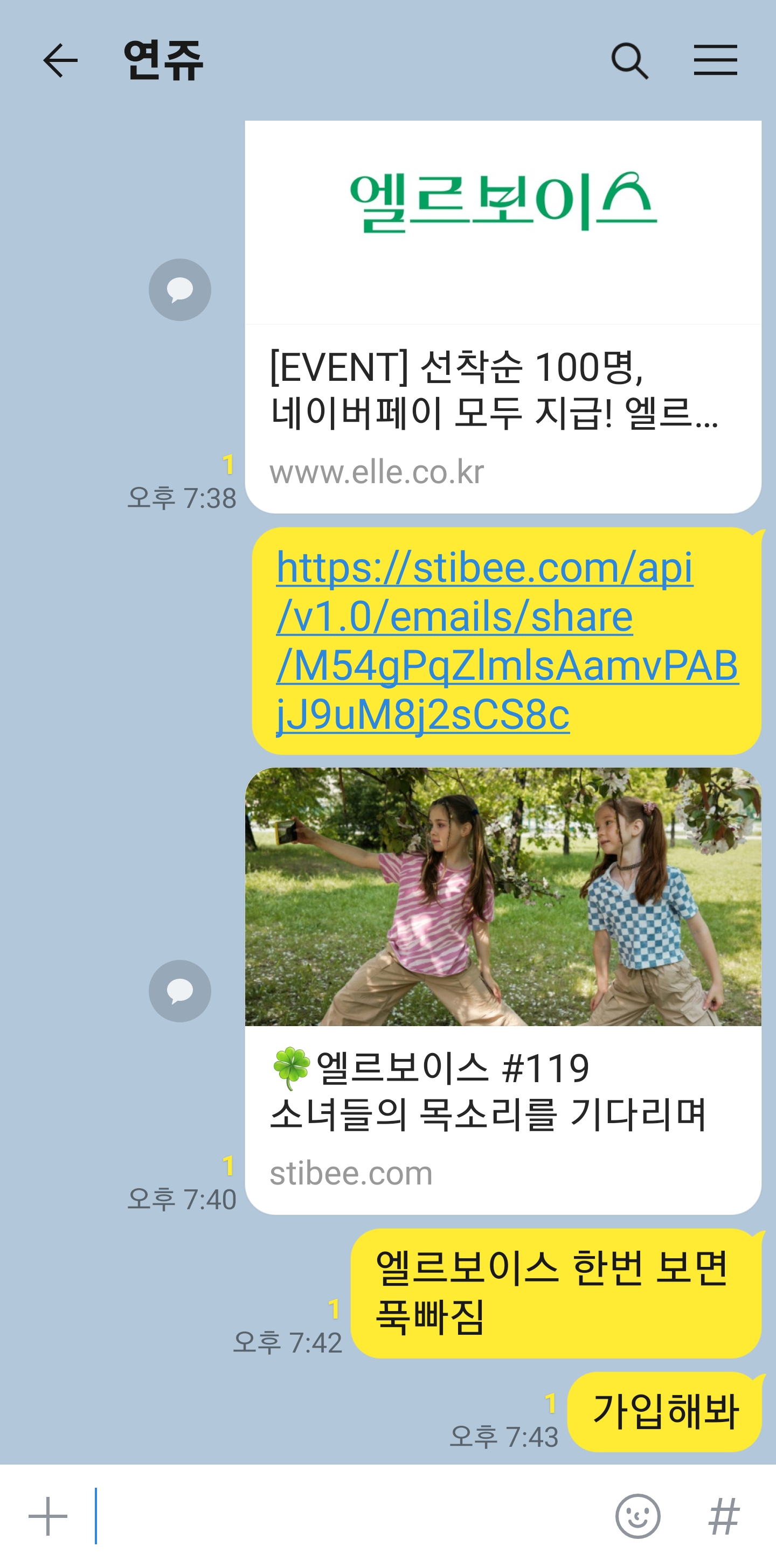Tap the share icon beside the stibee.com card
The height and width of the screenshot is (1568, 776).
click(x=179, y=991)
